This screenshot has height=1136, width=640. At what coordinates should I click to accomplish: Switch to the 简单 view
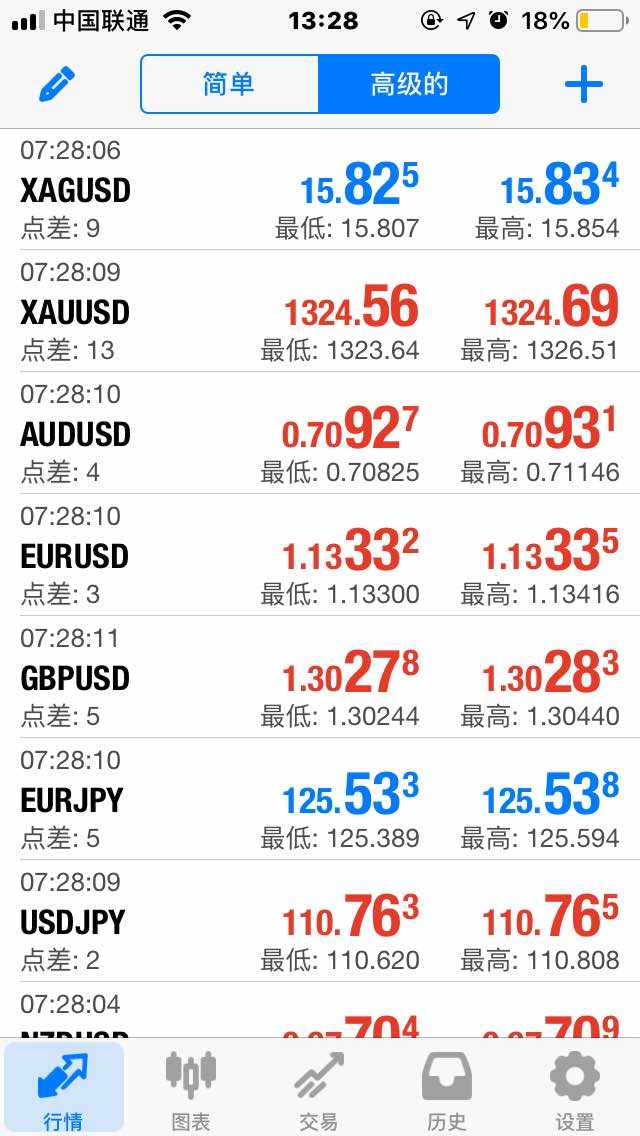229,84
